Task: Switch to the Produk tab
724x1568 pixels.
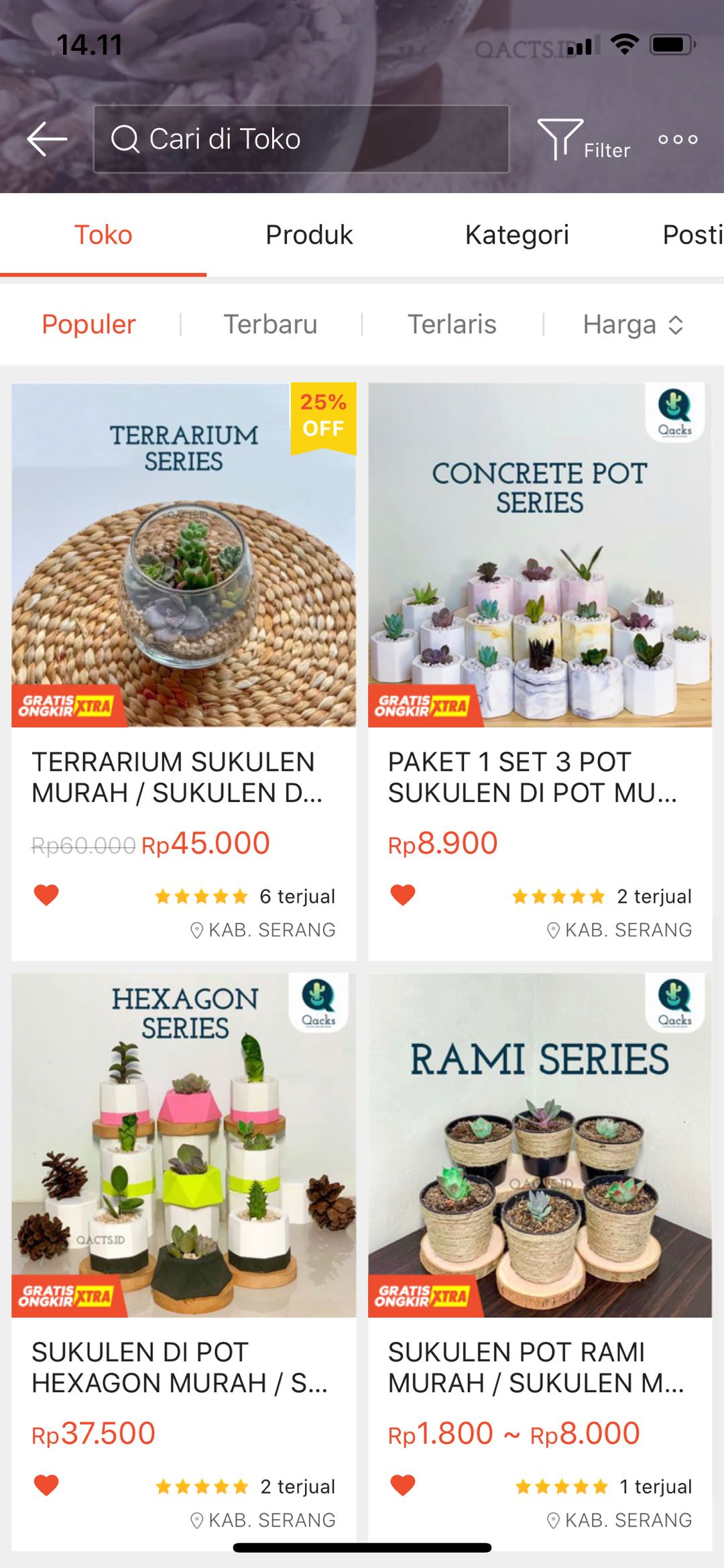Action: [309, 234]
